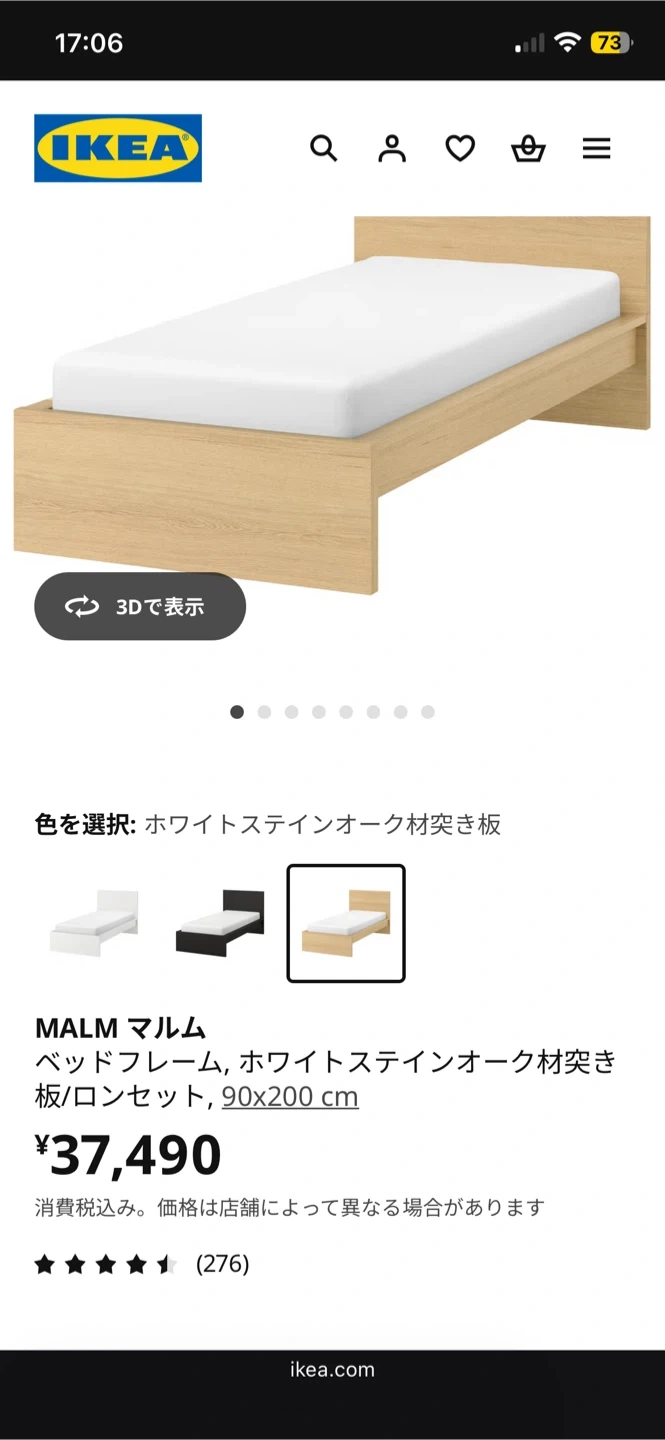Image resolution: width=665 pixels, height=1440 pixels.
Task: Open the main bed product image
Action: pyautogui.click(x=332, y=400)
